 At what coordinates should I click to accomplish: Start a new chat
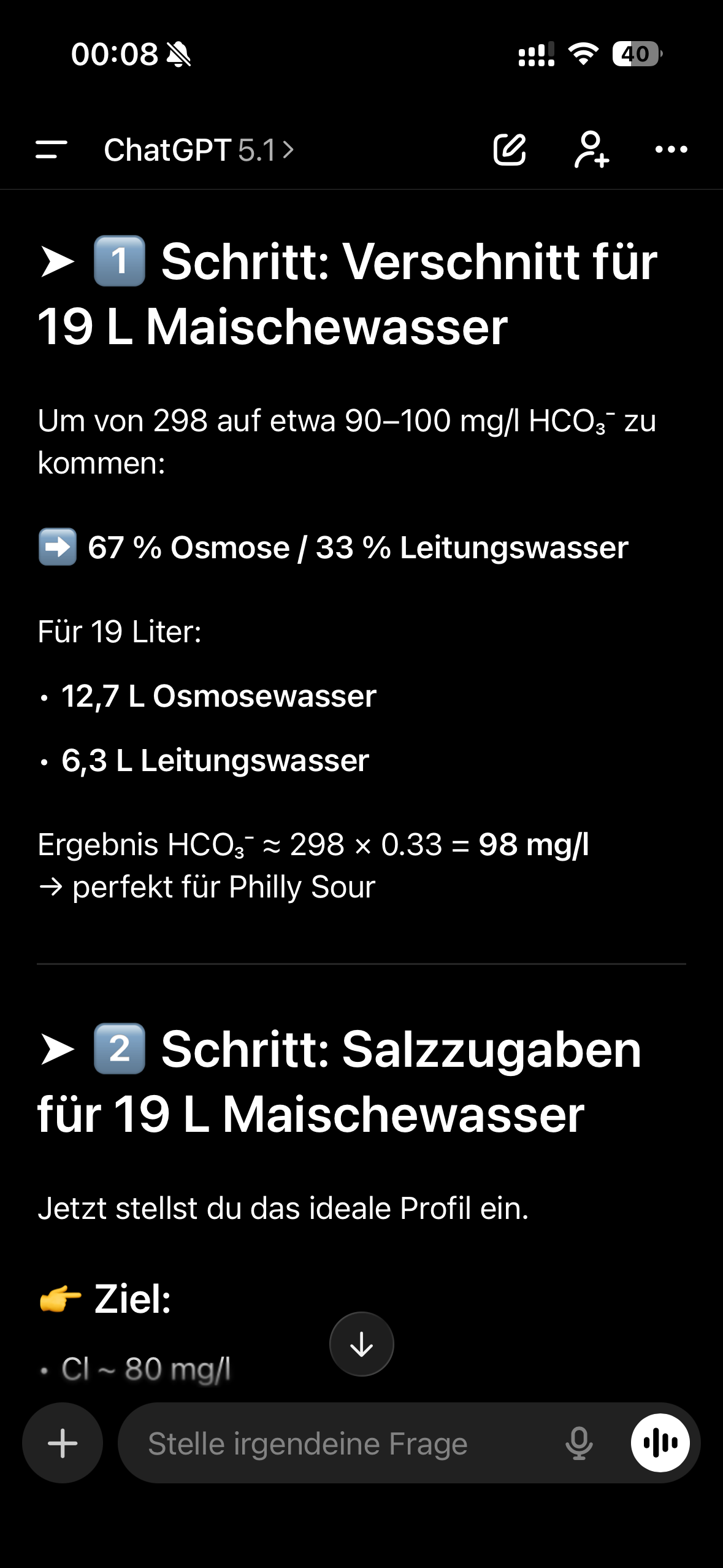[510, 150]
